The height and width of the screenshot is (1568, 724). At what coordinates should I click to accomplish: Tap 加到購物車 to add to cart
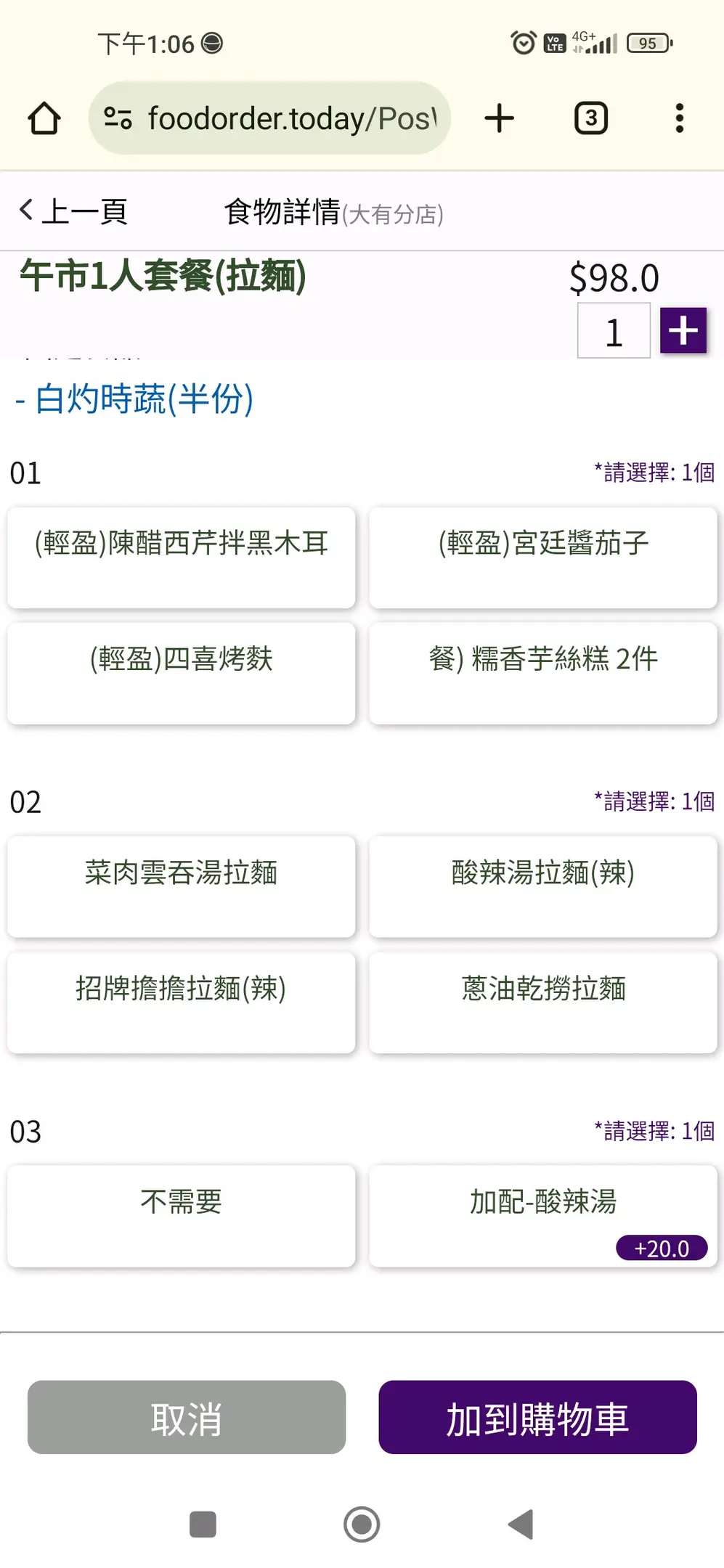coord(537,1417)
